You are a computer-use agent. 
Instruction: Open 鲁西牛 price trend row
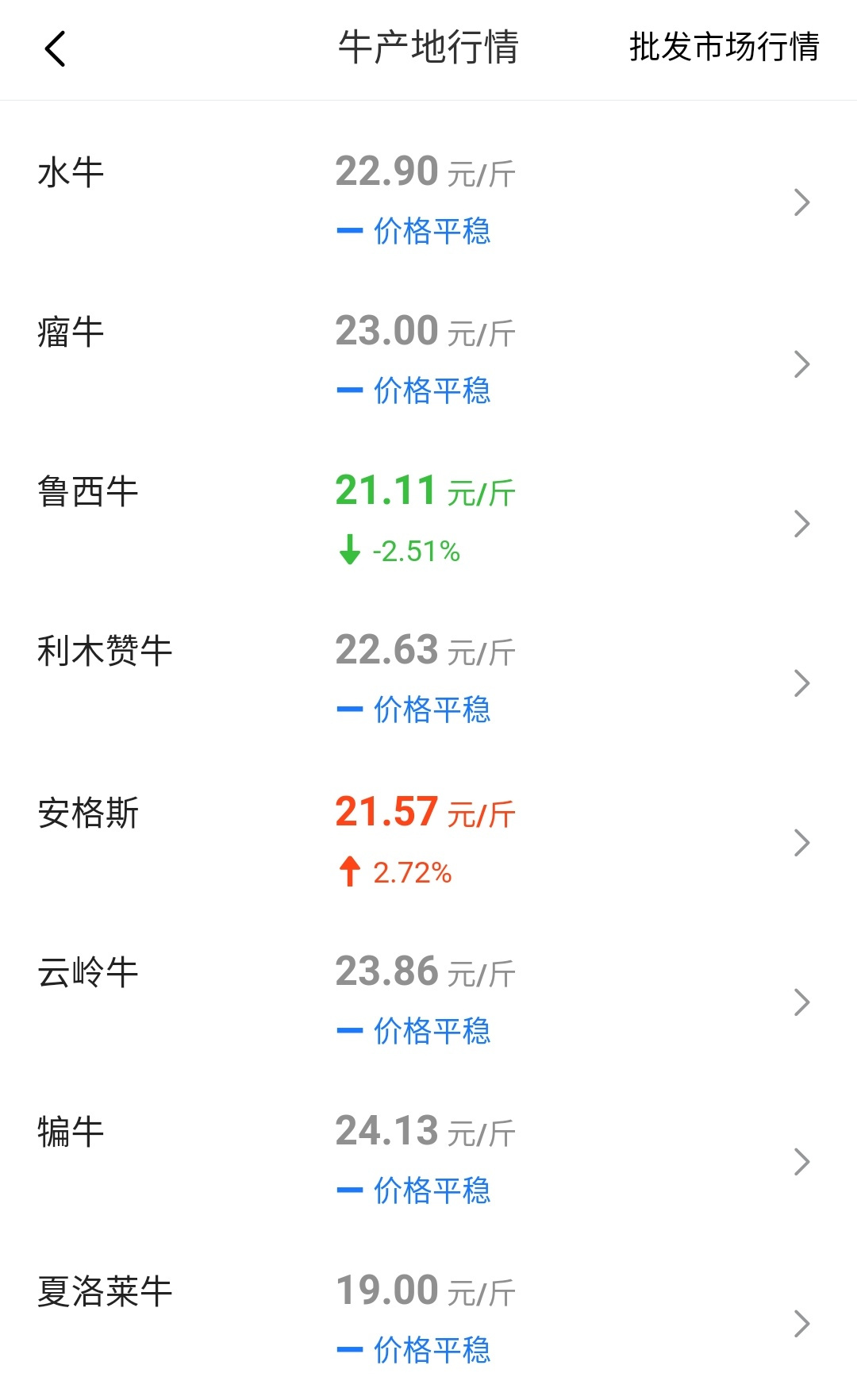click(x=428, y=522)
